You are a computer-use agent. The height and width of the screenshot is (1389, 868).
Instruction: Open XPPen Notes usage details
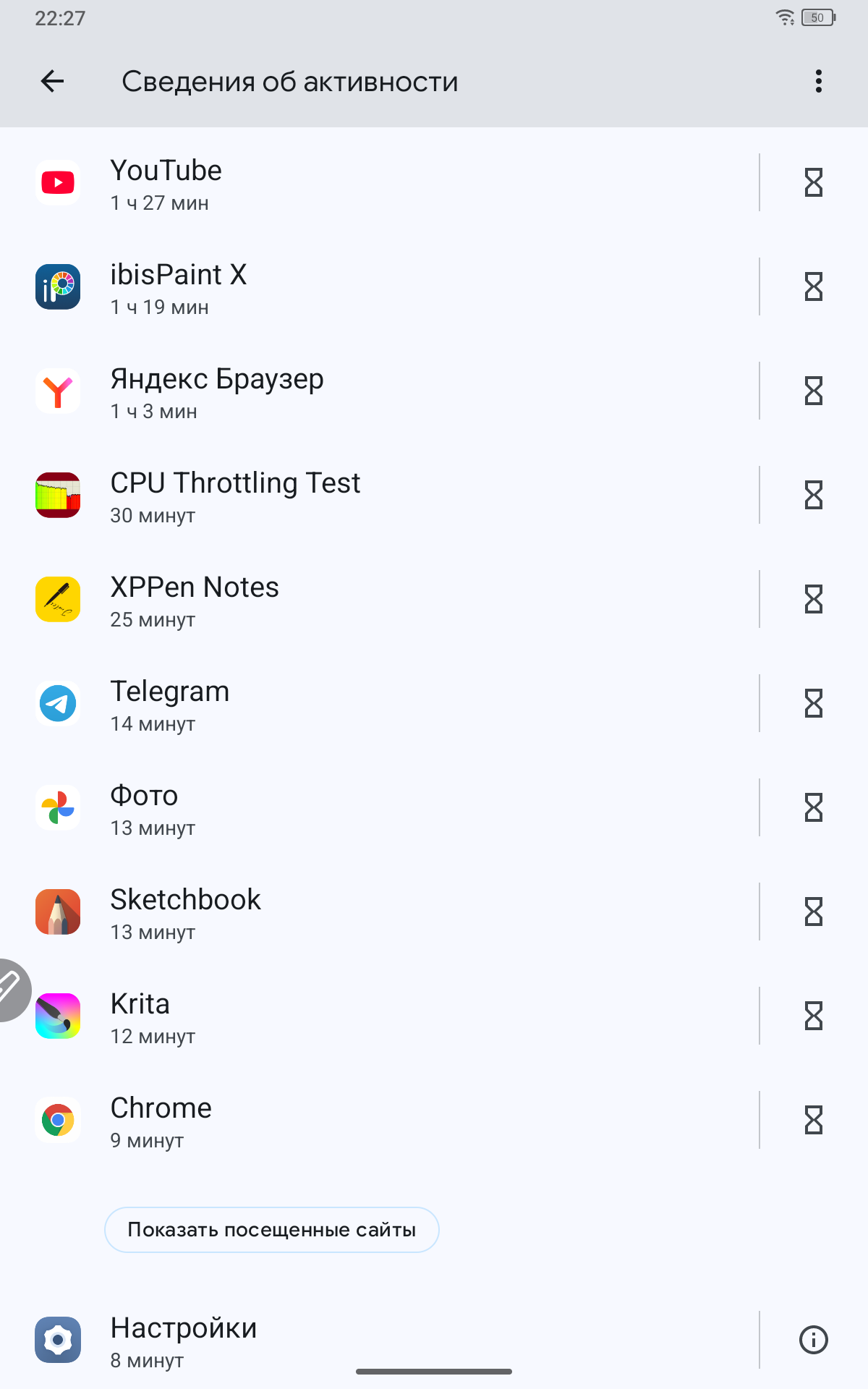[362, 600]
